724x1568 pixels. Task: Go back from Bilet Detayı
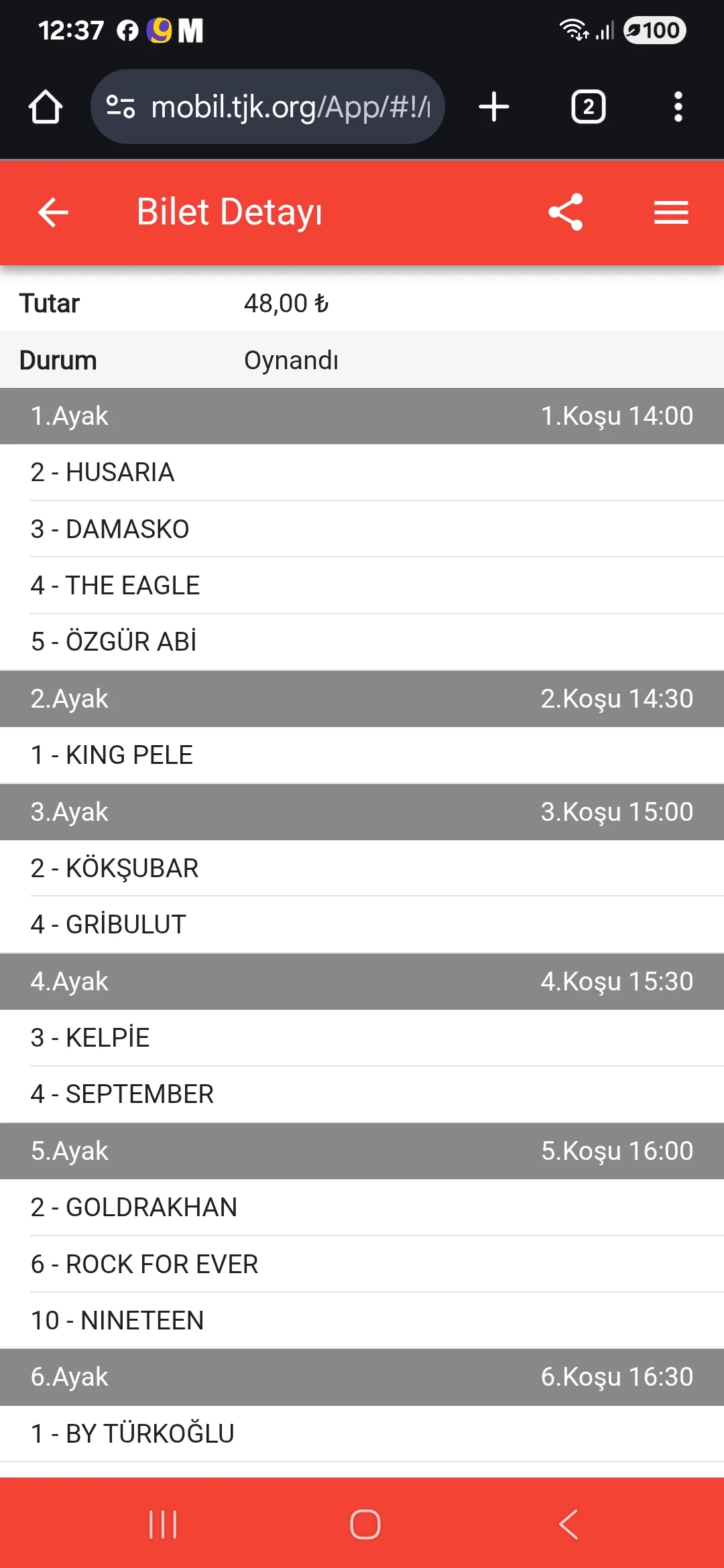[53, 212]
